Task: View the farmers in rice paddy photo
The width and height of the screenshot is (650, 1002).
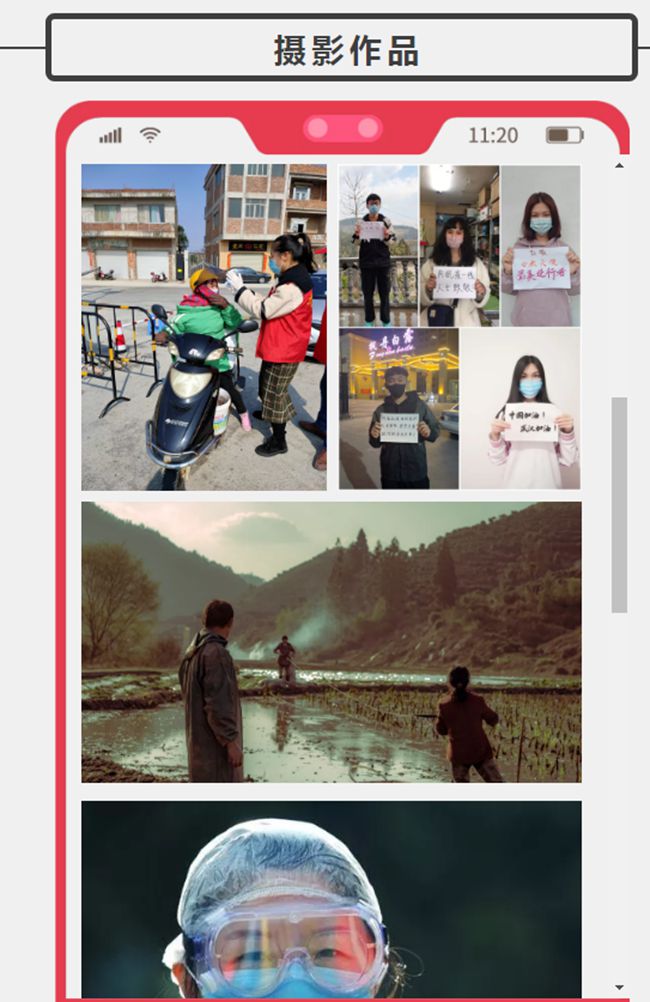Action: 331,642
